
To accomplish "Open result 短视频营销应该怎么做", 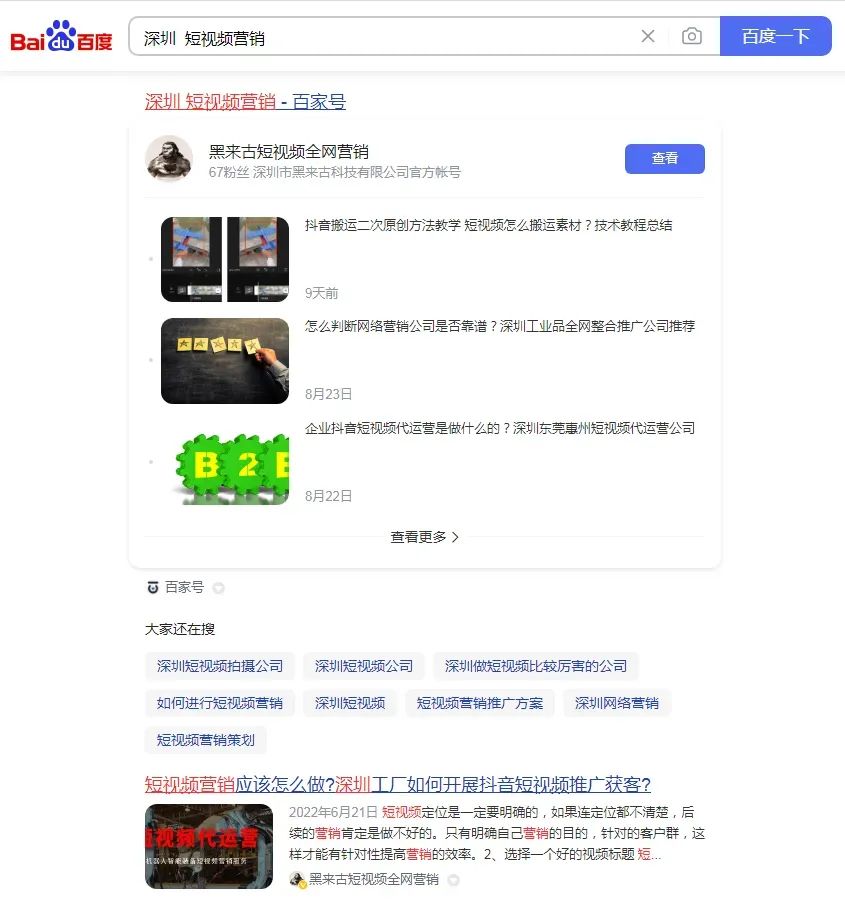I will tap(397, 784).
